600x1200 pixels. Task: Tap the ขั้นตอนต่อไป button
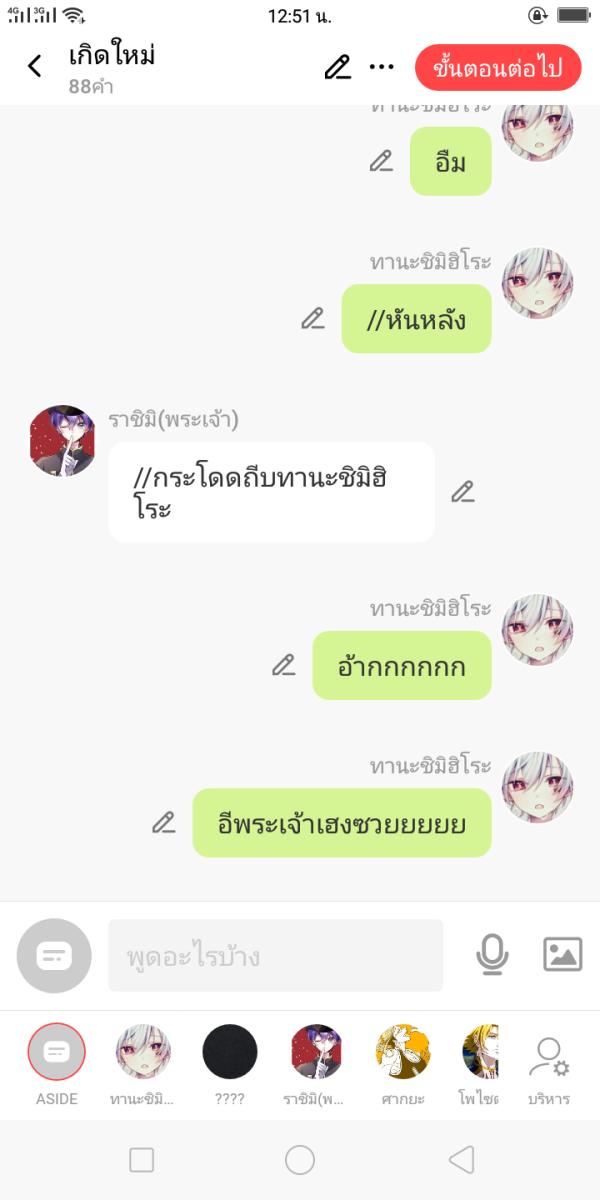(497, 68)
